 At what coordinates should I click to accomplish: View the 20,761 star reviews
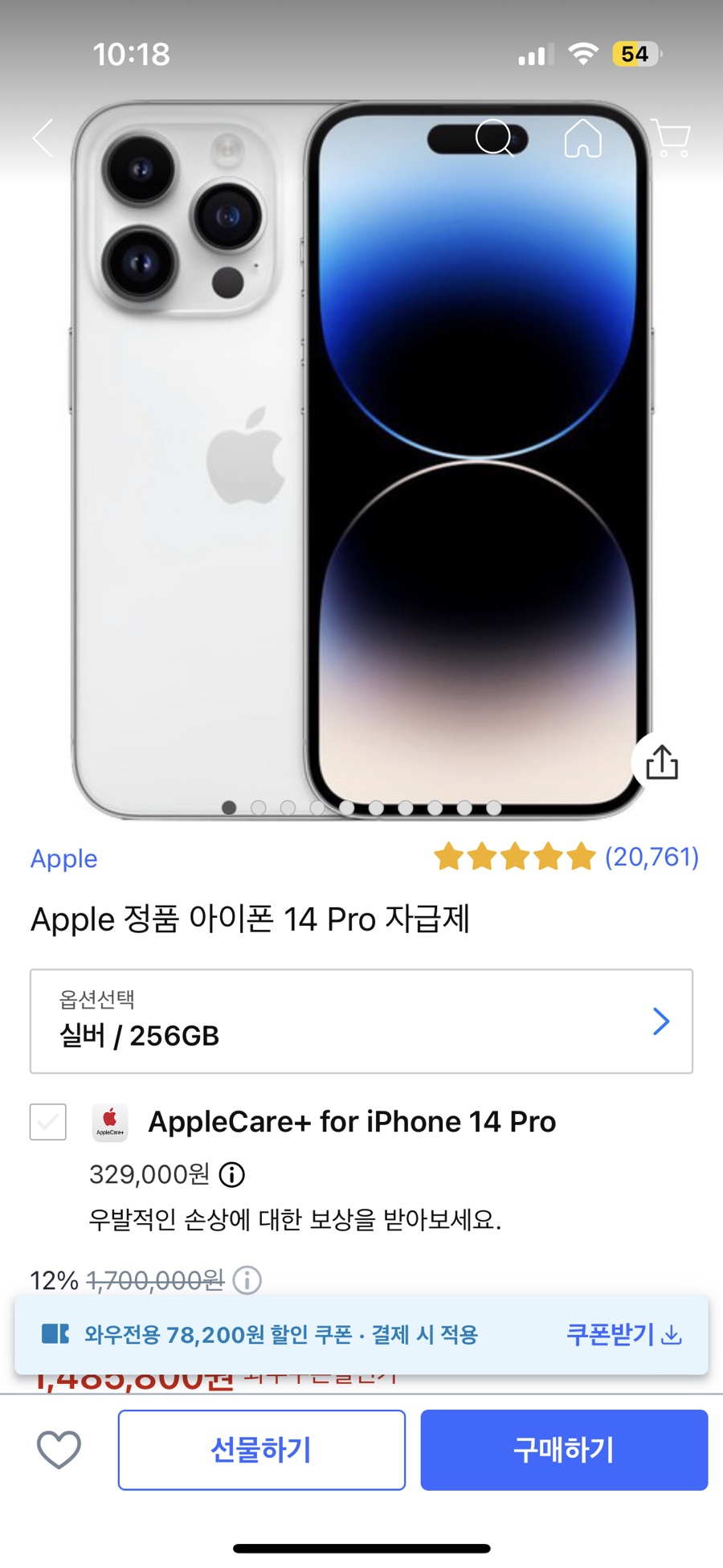click(x=566, y=857)
